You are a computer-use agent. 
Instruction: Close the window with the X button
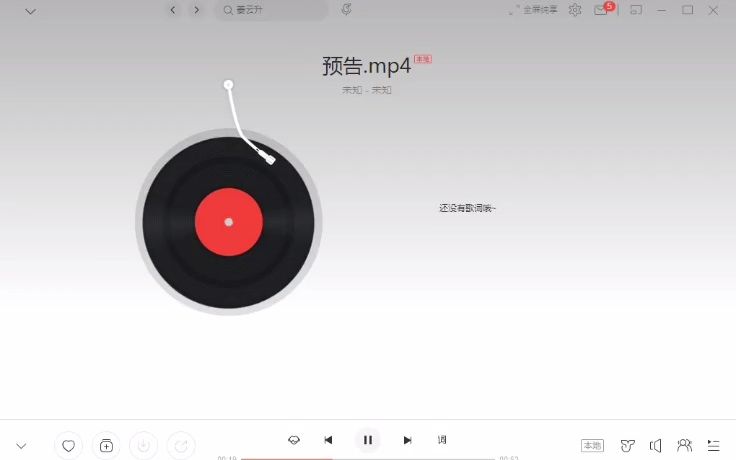[713, 10]
